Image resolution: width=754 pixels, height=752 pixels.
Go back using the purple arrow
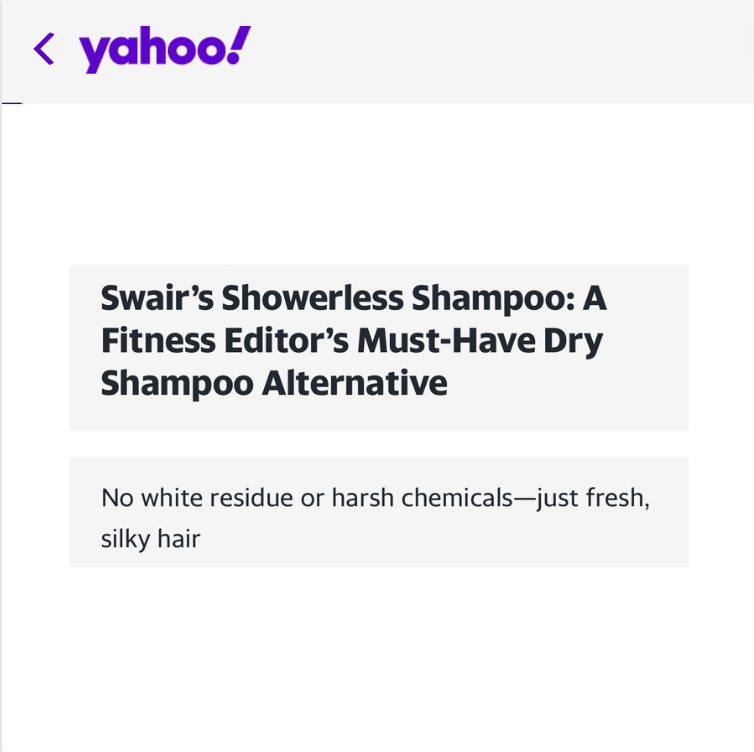(x=44, y=48)
